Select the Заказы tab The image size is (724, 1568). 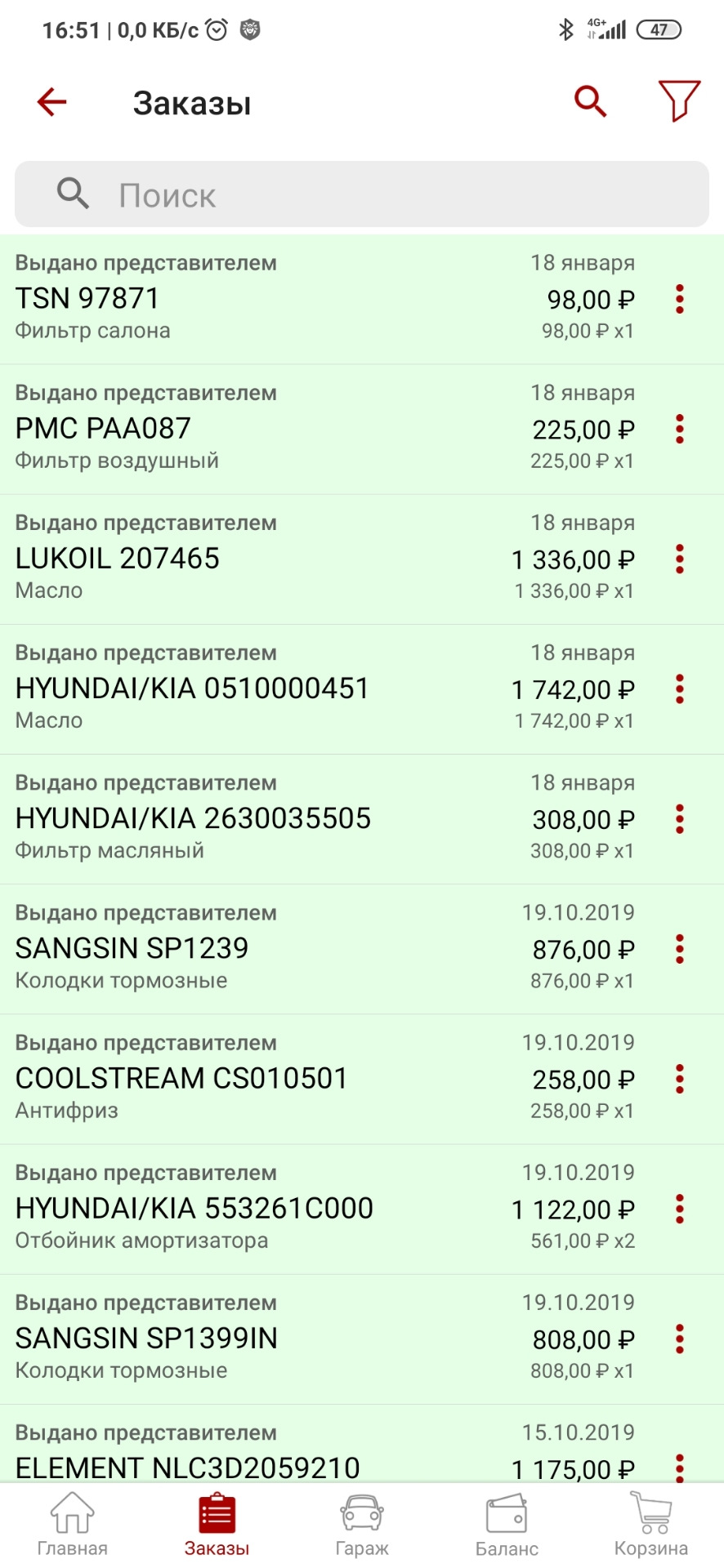[x=217, y=1526]
